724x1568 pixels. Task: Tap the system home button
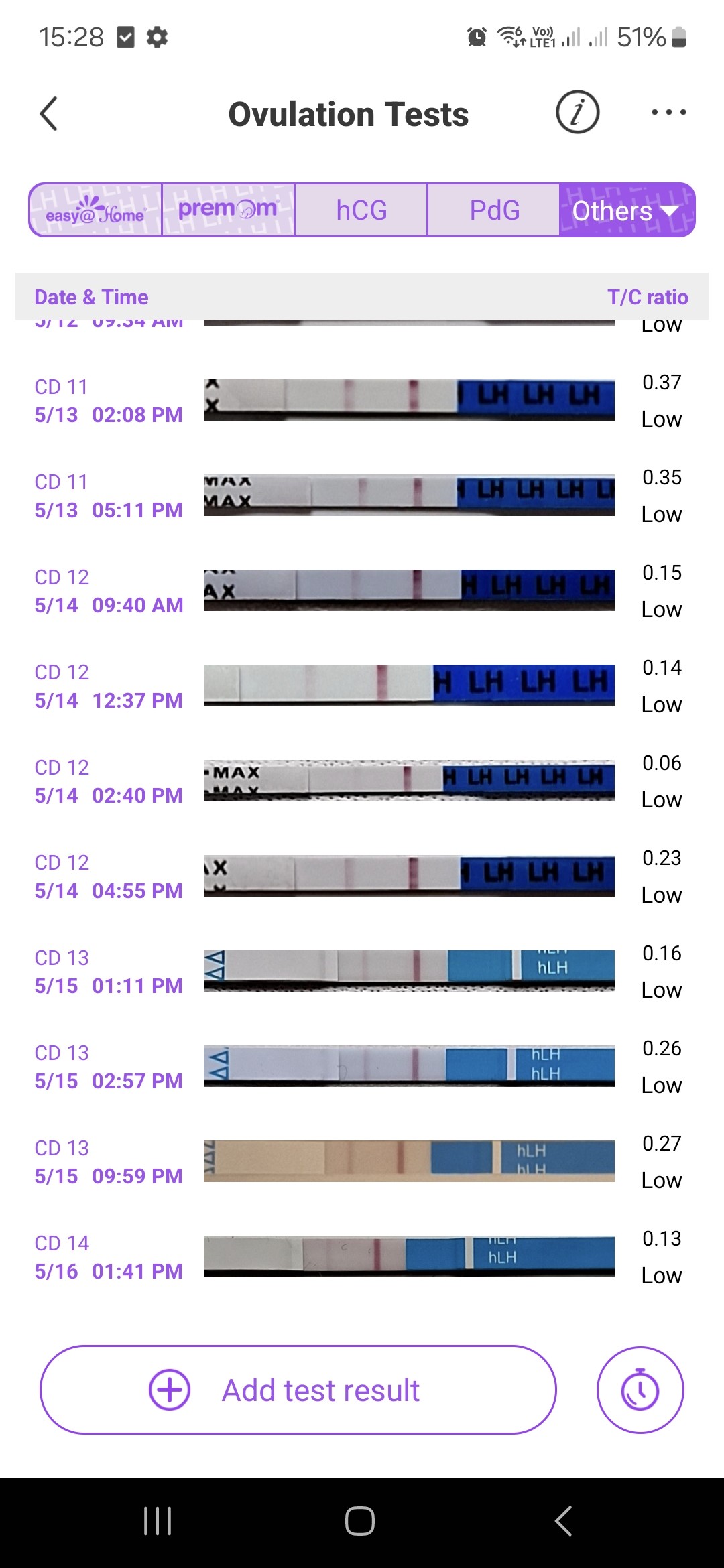(x=360, y=1521)
